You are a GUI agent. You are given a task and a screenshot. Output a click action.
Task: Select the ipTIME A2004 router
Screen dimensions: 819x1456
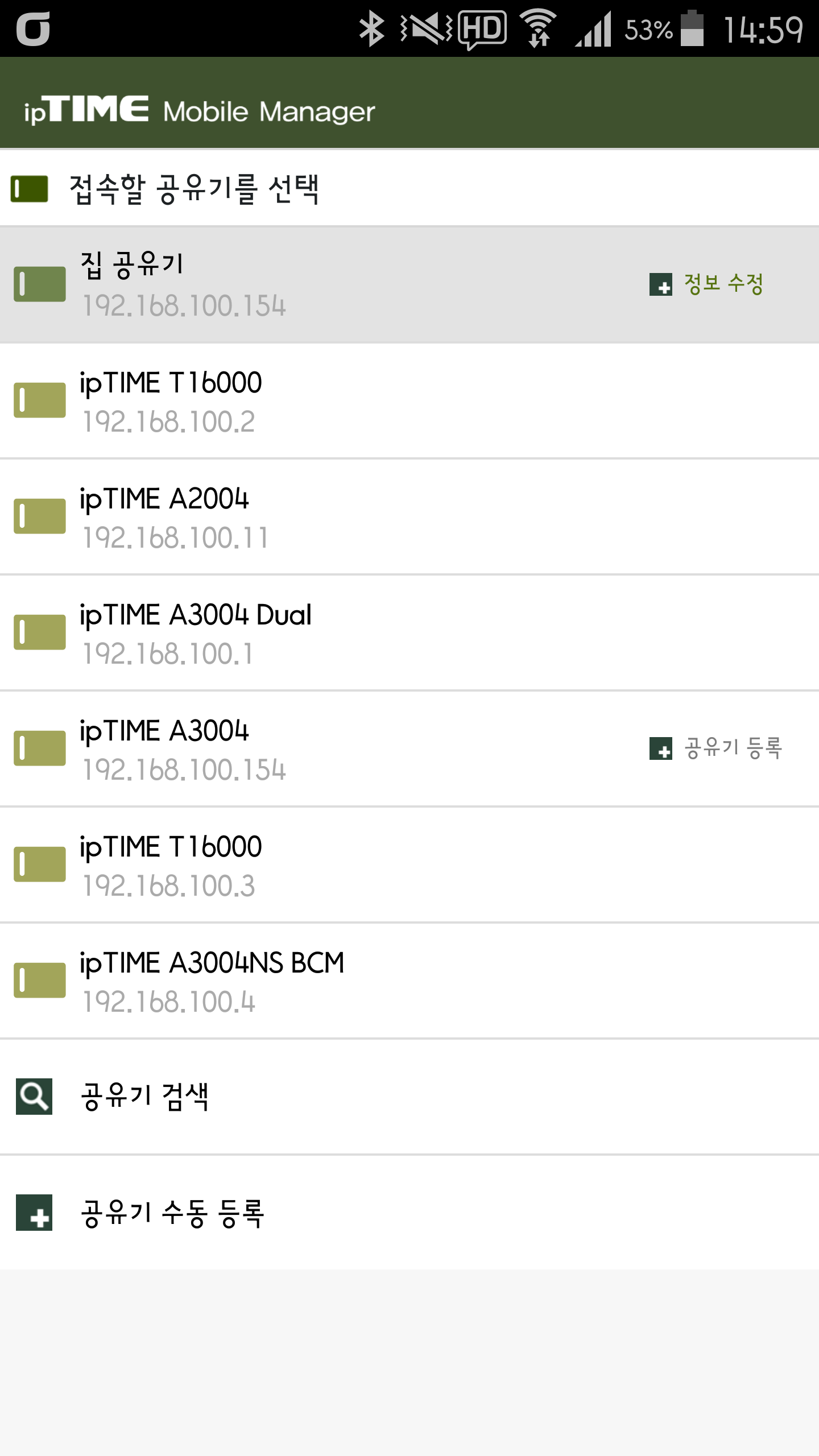click(284, 517)
